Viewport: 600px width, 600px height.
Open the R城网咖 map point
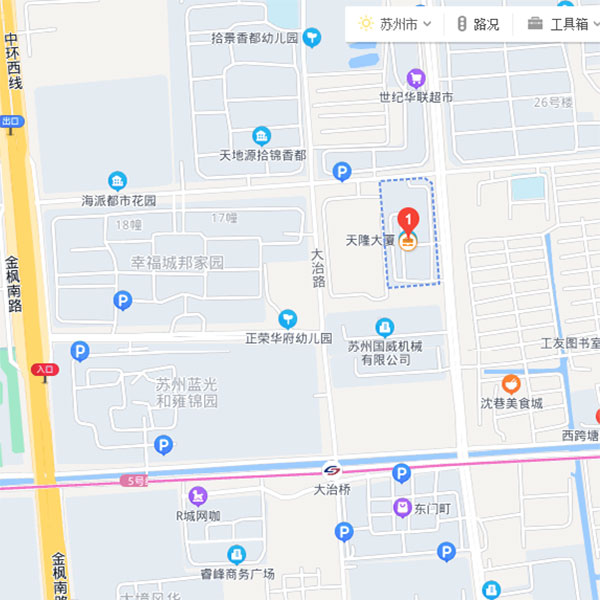[x=198, y=495]
